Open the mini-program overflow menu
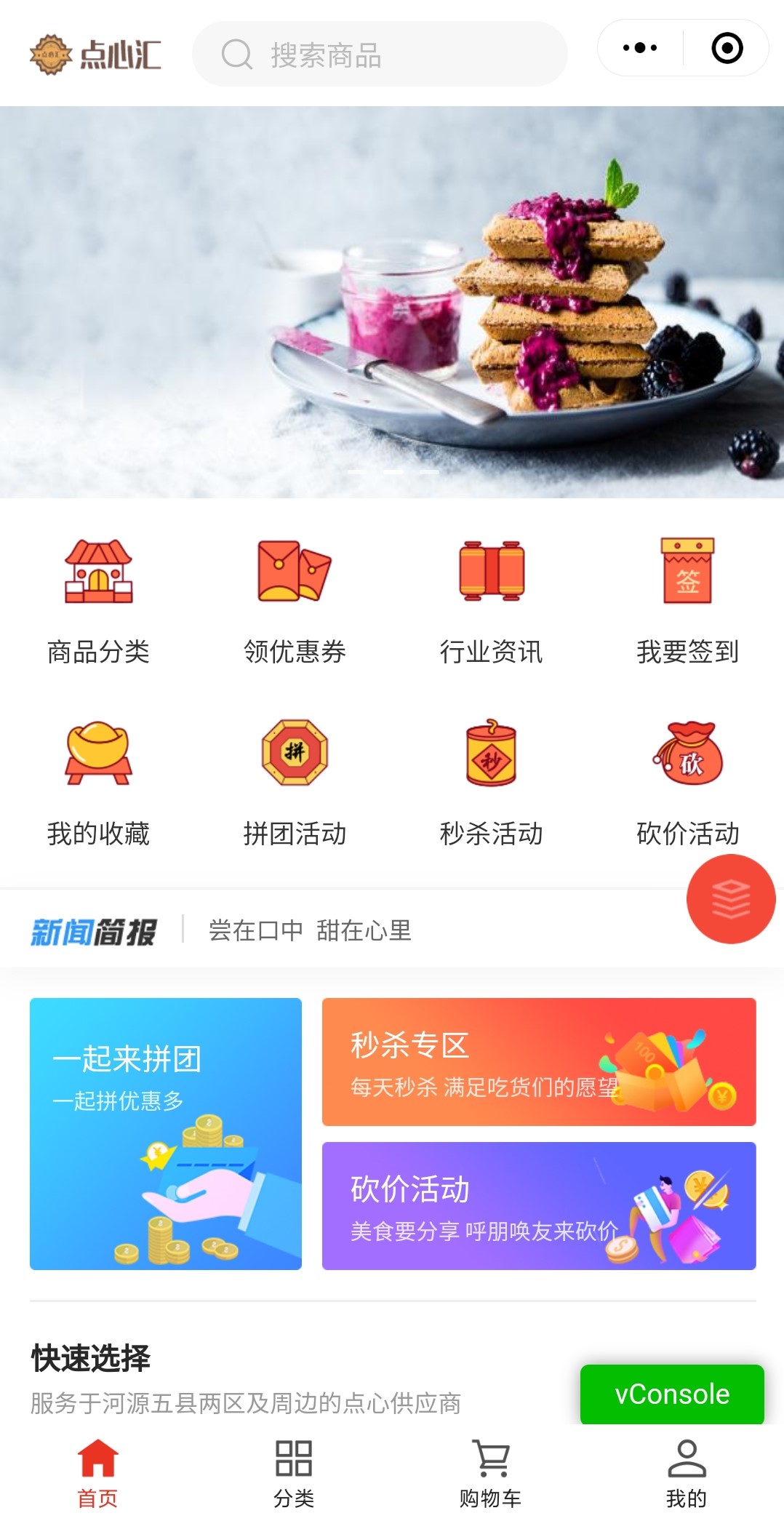 point(640,48)
